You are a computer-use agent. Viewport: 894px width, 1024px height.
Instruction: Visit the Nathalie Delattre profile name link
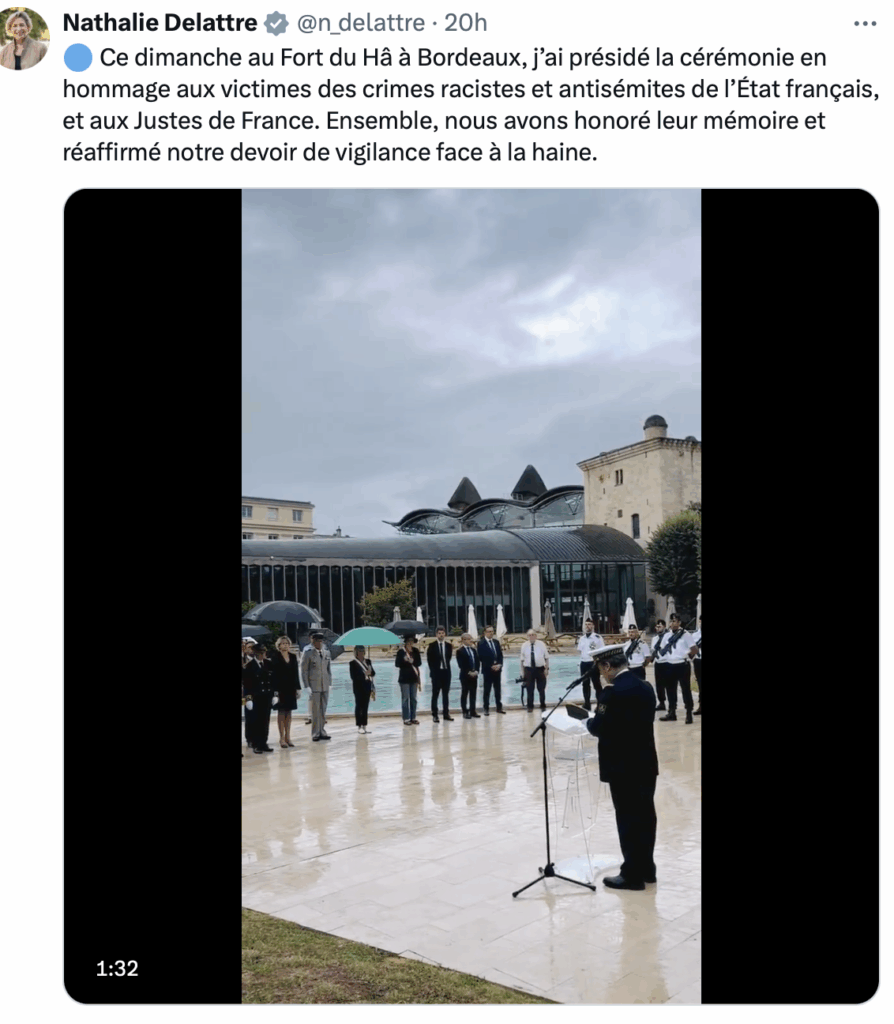tap(160, 22)
